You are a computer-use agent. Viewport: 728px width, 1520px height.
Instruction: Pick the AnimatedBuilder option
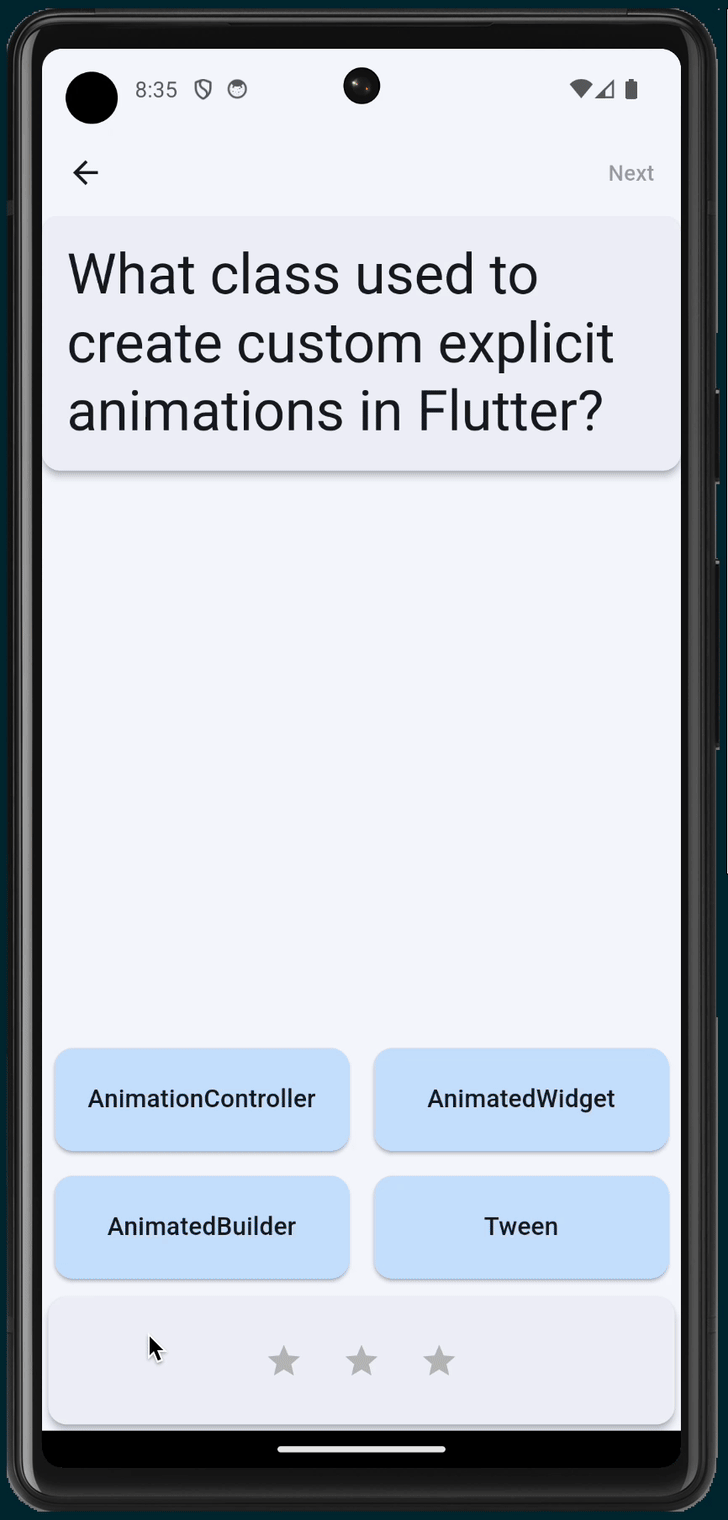click(202, 1227)
